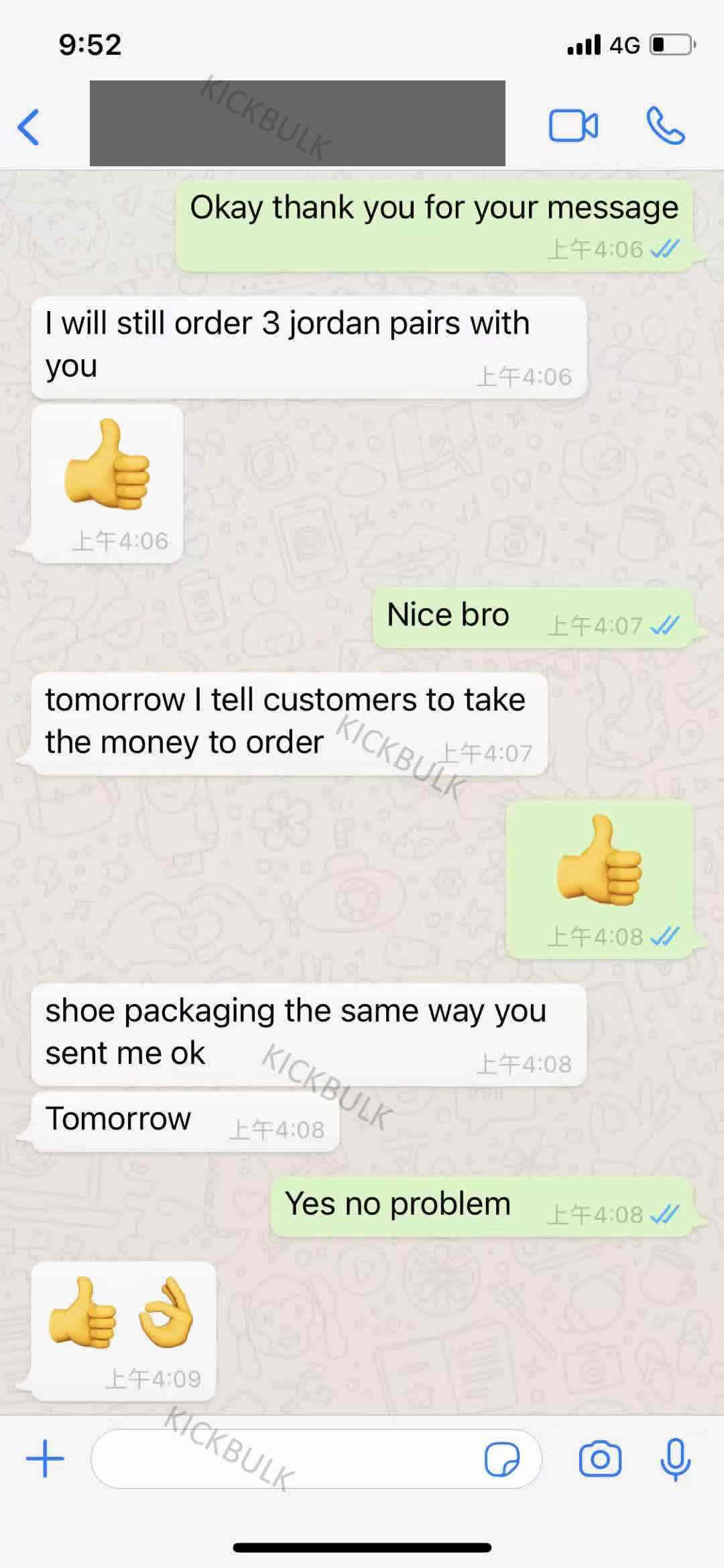Image resolution: width=724 pixels, height=1568 pixels.
Task: Go back to the chat list
Action: [x=28, y=127]
